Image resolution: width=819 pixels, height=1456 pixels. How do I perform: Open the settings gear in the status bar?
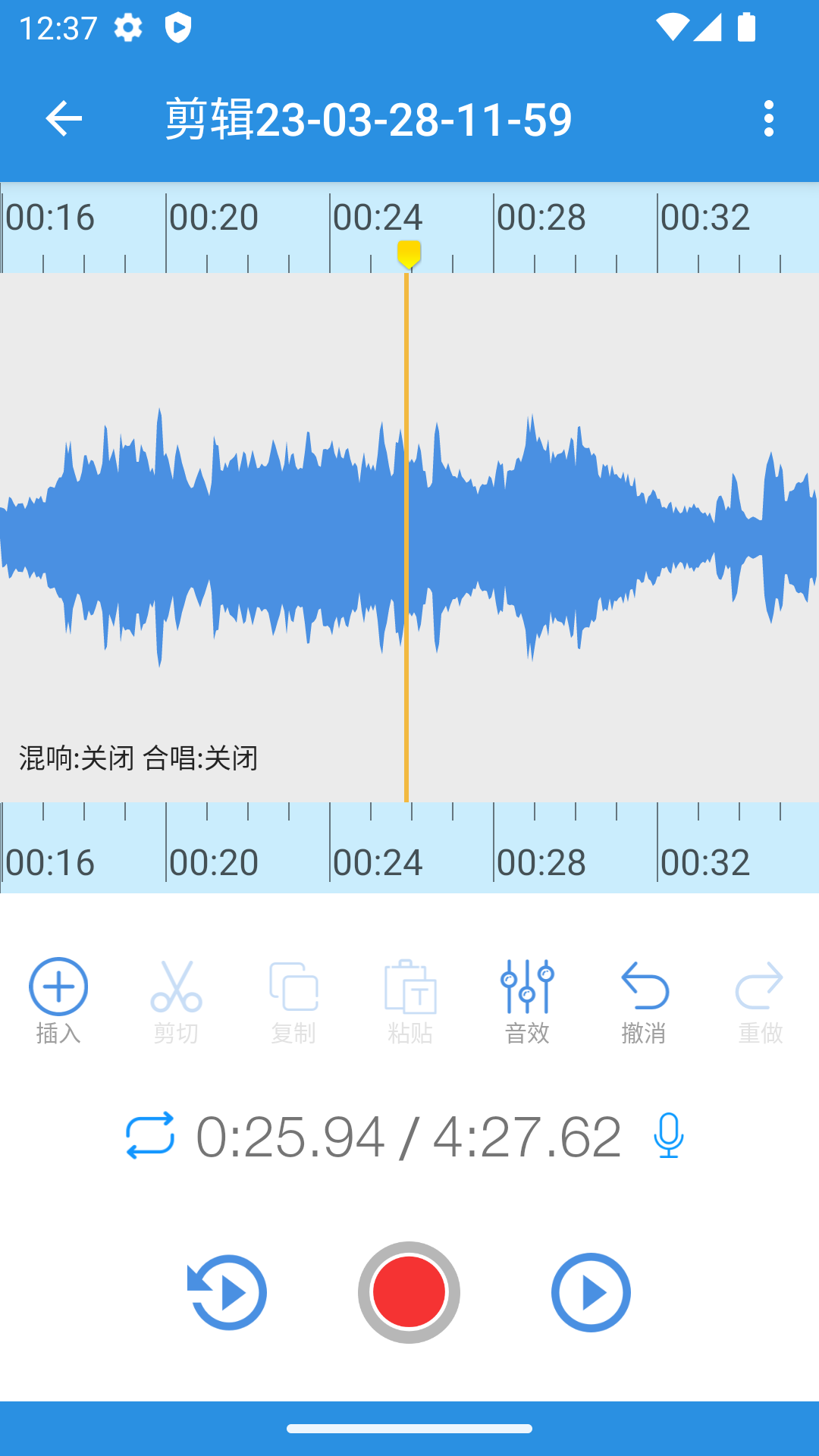[129, 27]
